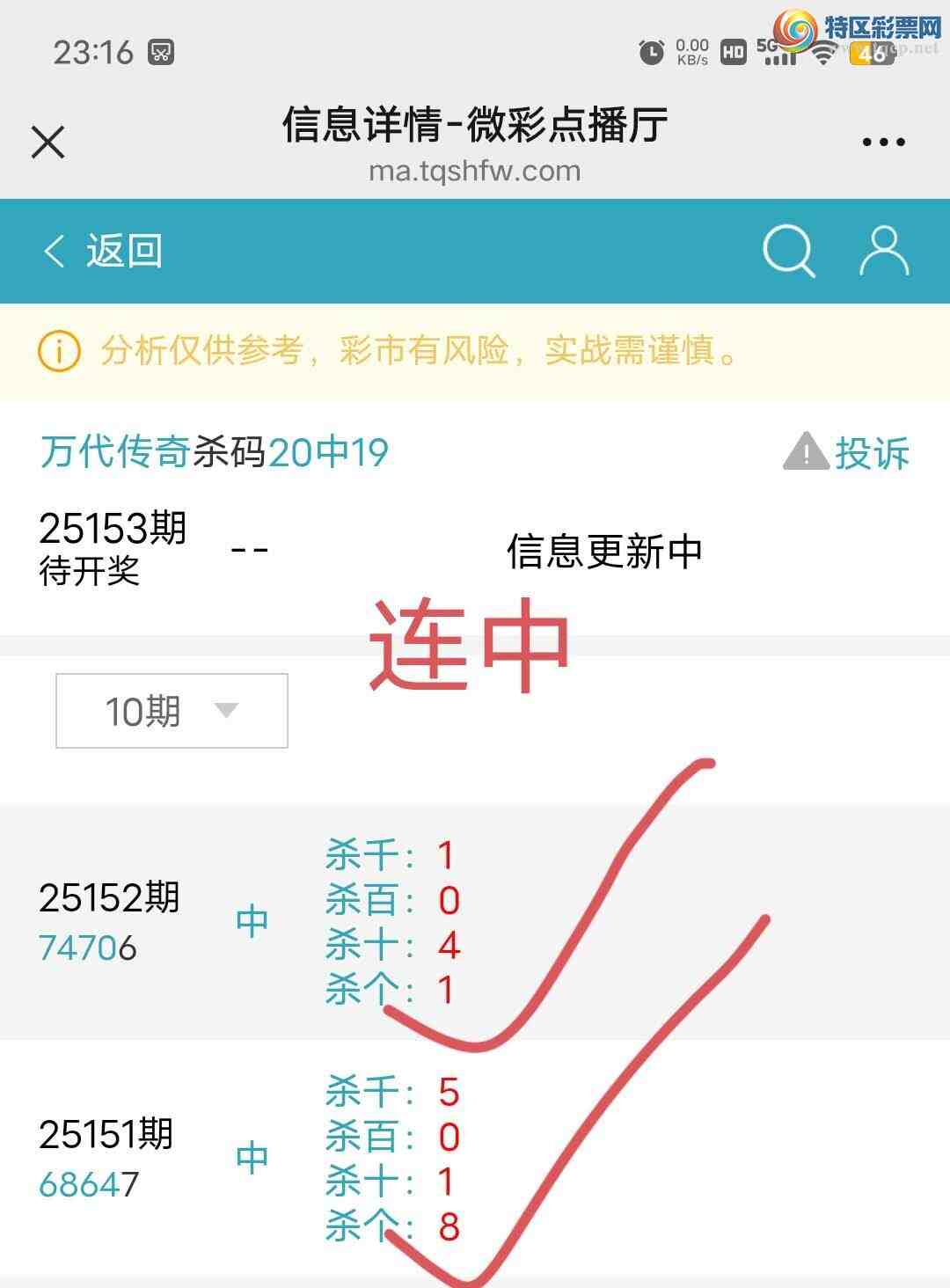Click the dropdown arrow beside 10期

click(225, 711)
